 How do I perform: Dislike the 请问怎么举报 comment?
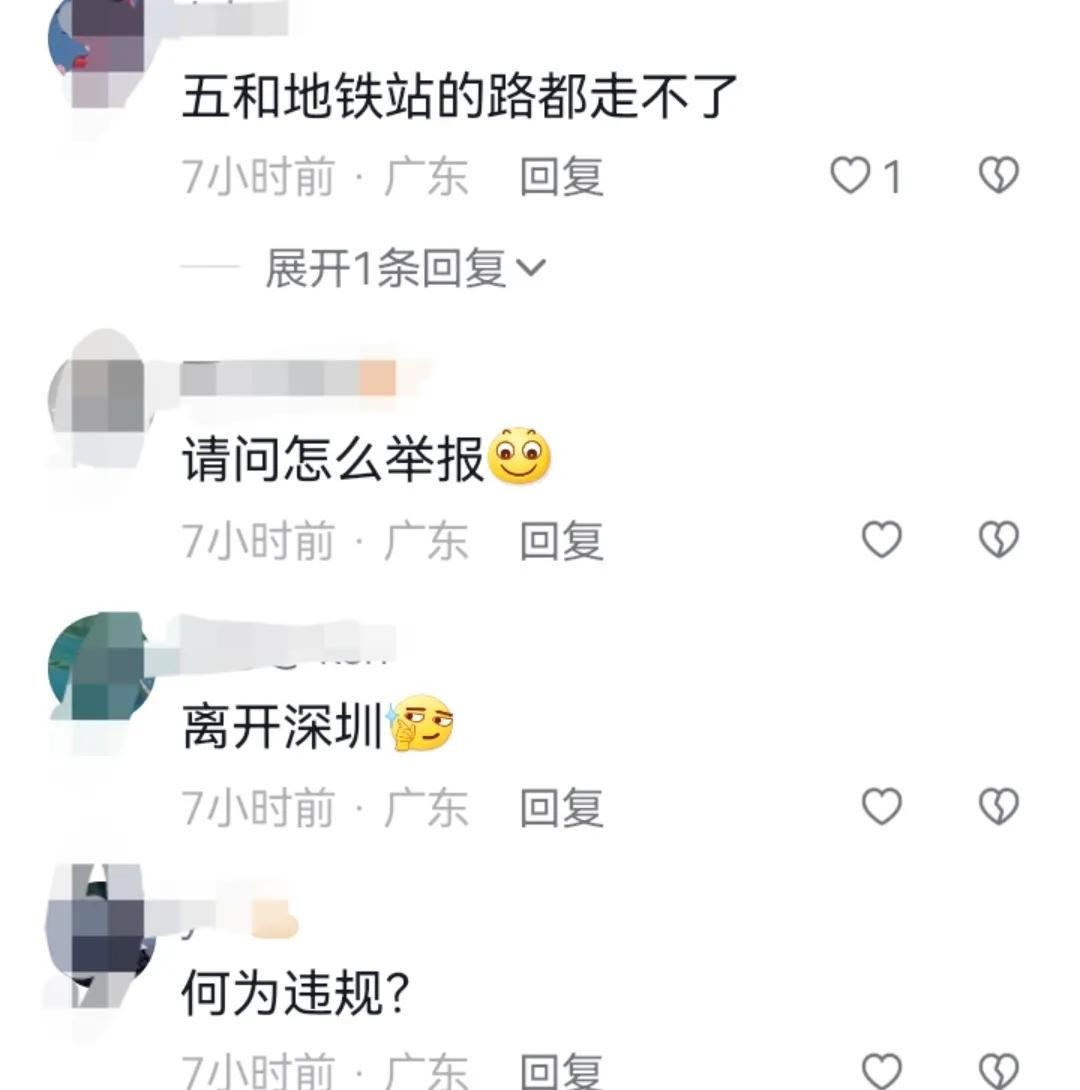tap(997, 540)
